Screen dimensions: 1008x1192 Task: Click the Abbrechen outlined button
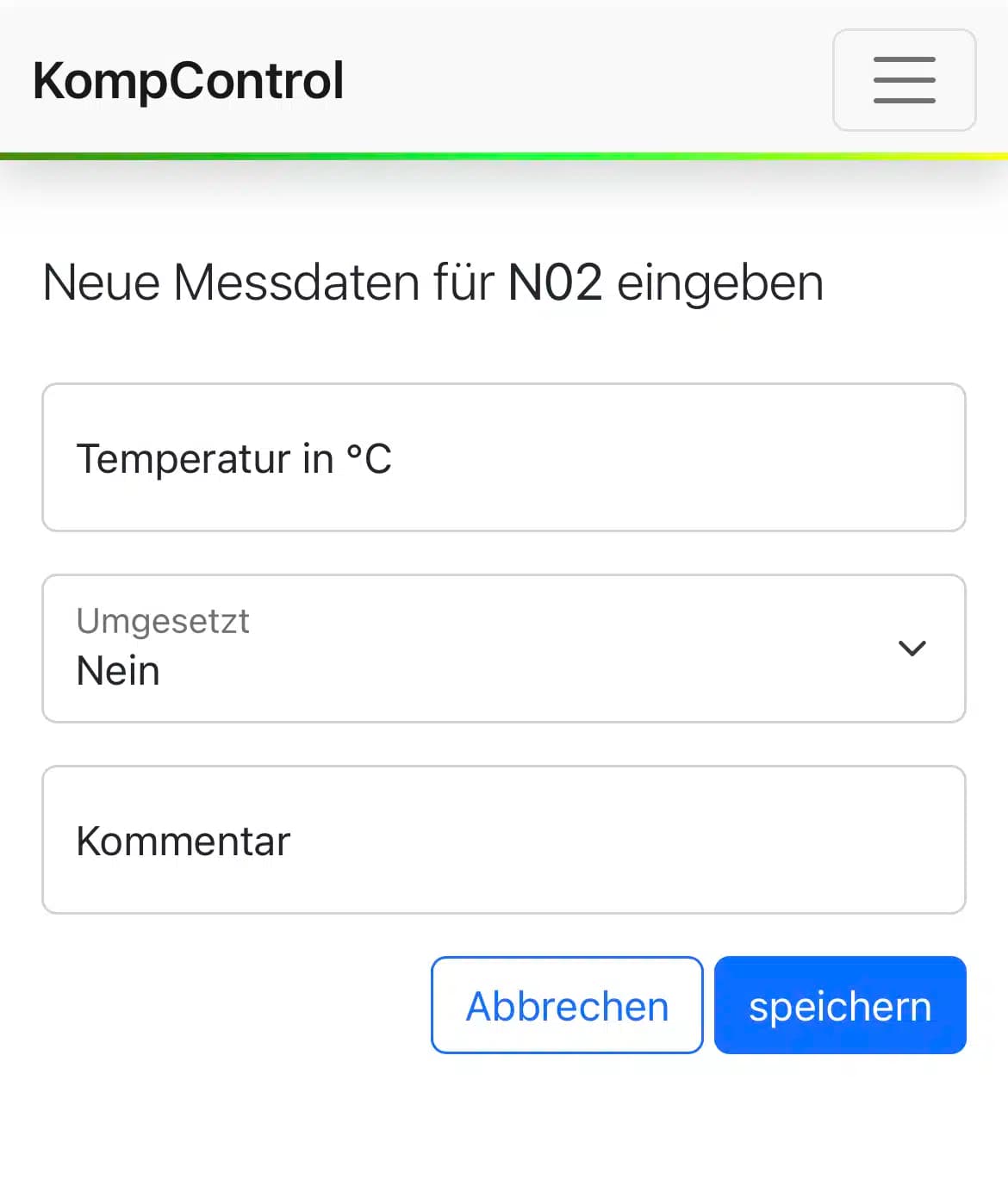pos(566,1005)
